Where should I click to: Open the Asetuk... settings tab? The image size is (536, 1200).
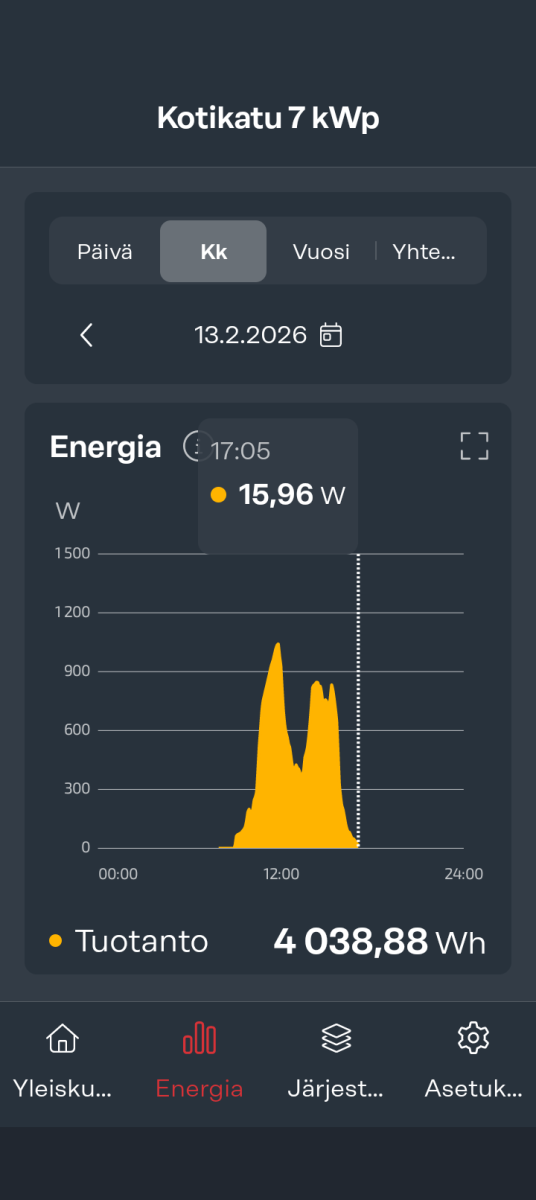tap(473, 1064)
